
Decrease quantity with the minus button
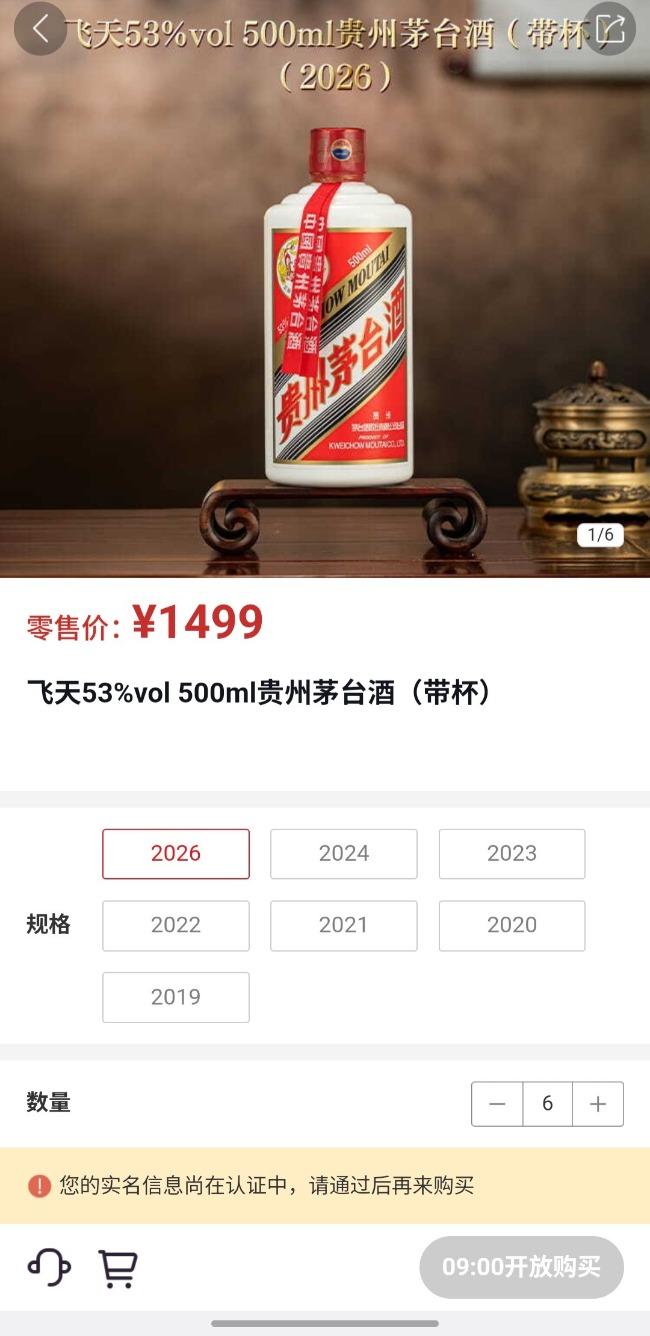pyautogui.click(x=497, y=1104)
